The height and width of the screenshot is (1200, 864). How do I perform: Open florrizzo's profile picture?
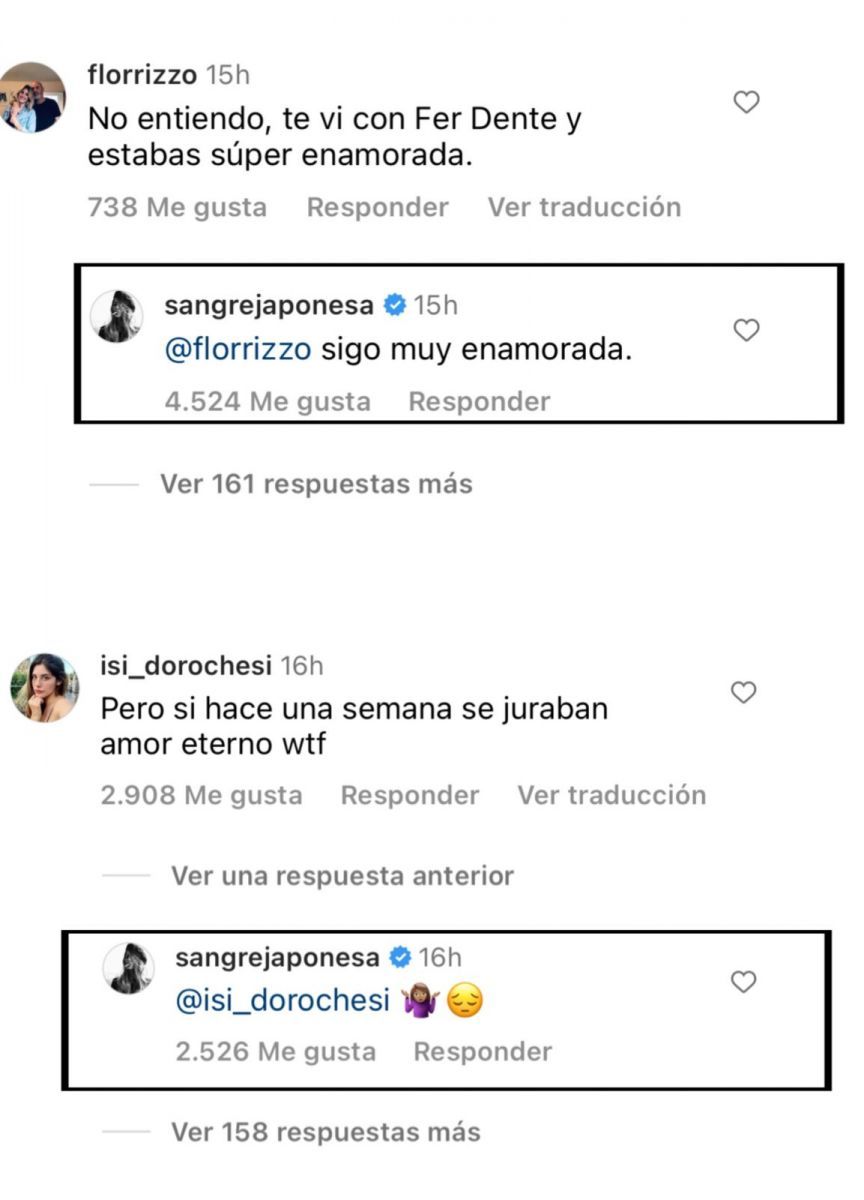click(32, 99)
